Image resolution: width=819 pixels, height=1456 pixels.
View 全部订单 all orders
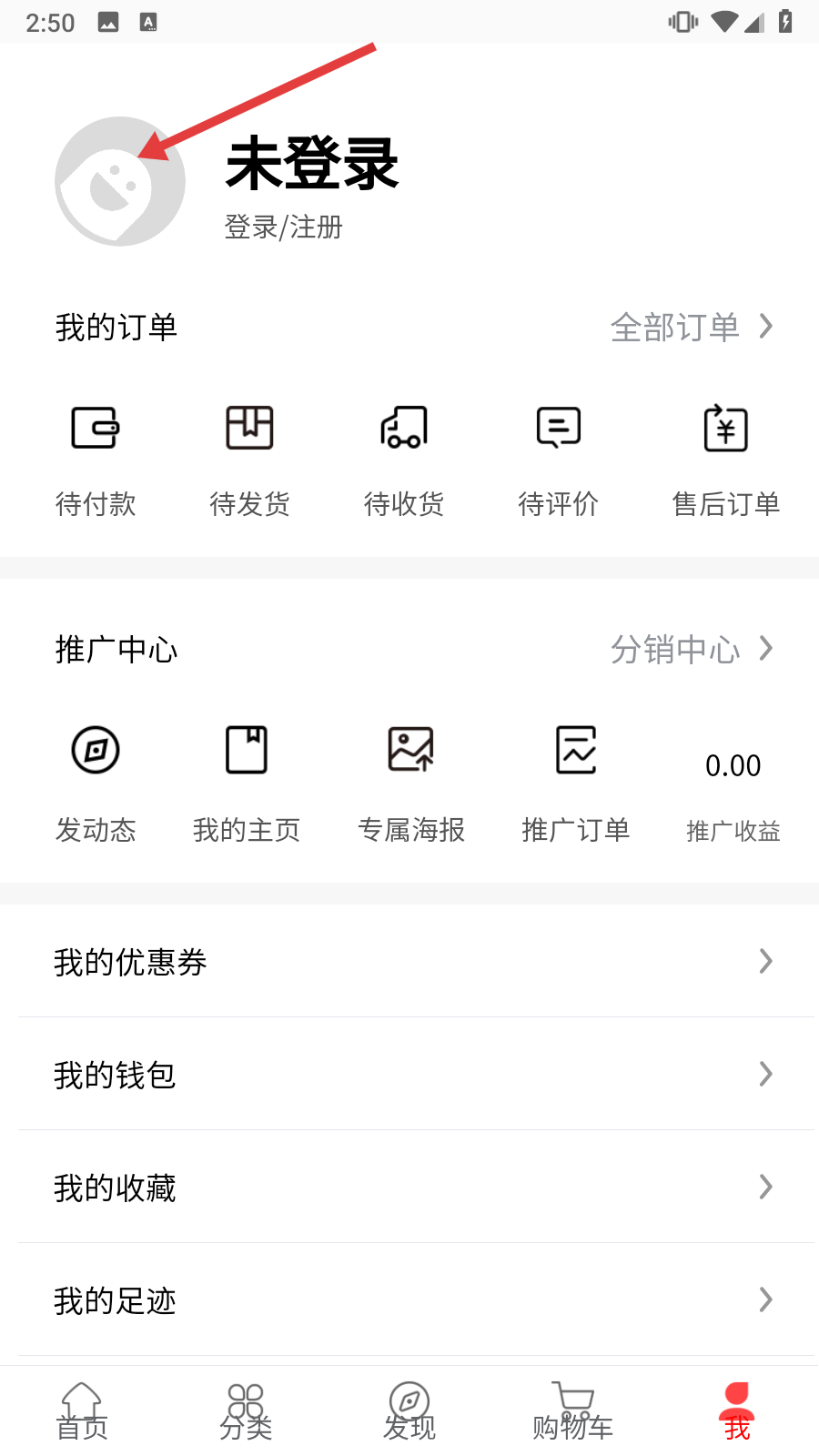691,327
